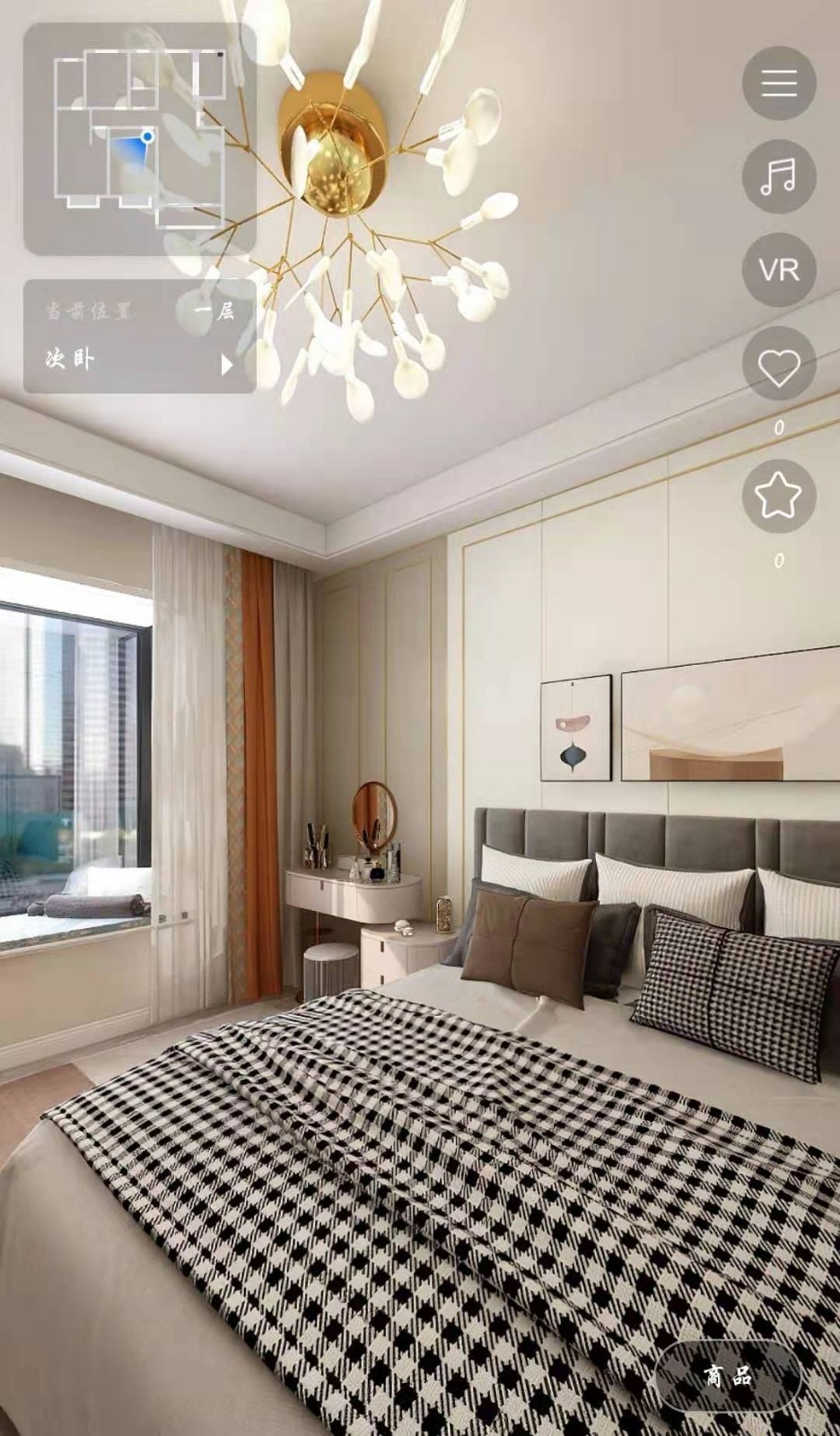
Task: Open the 商品 products button
Action: click(729, 1376)
